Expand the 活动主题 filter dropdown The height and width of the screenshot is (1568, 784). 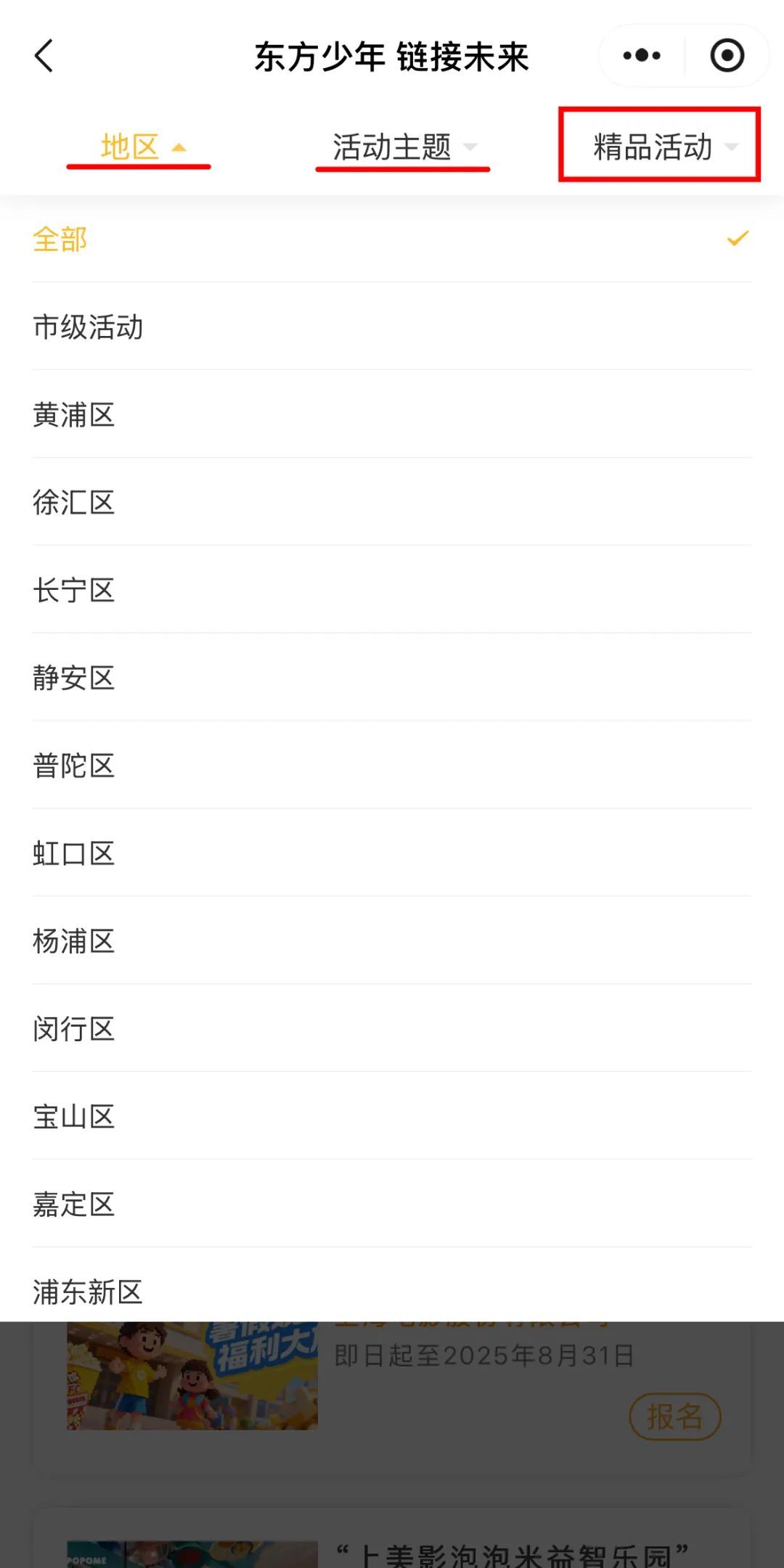pyautogui.click(x=404, y=147)
